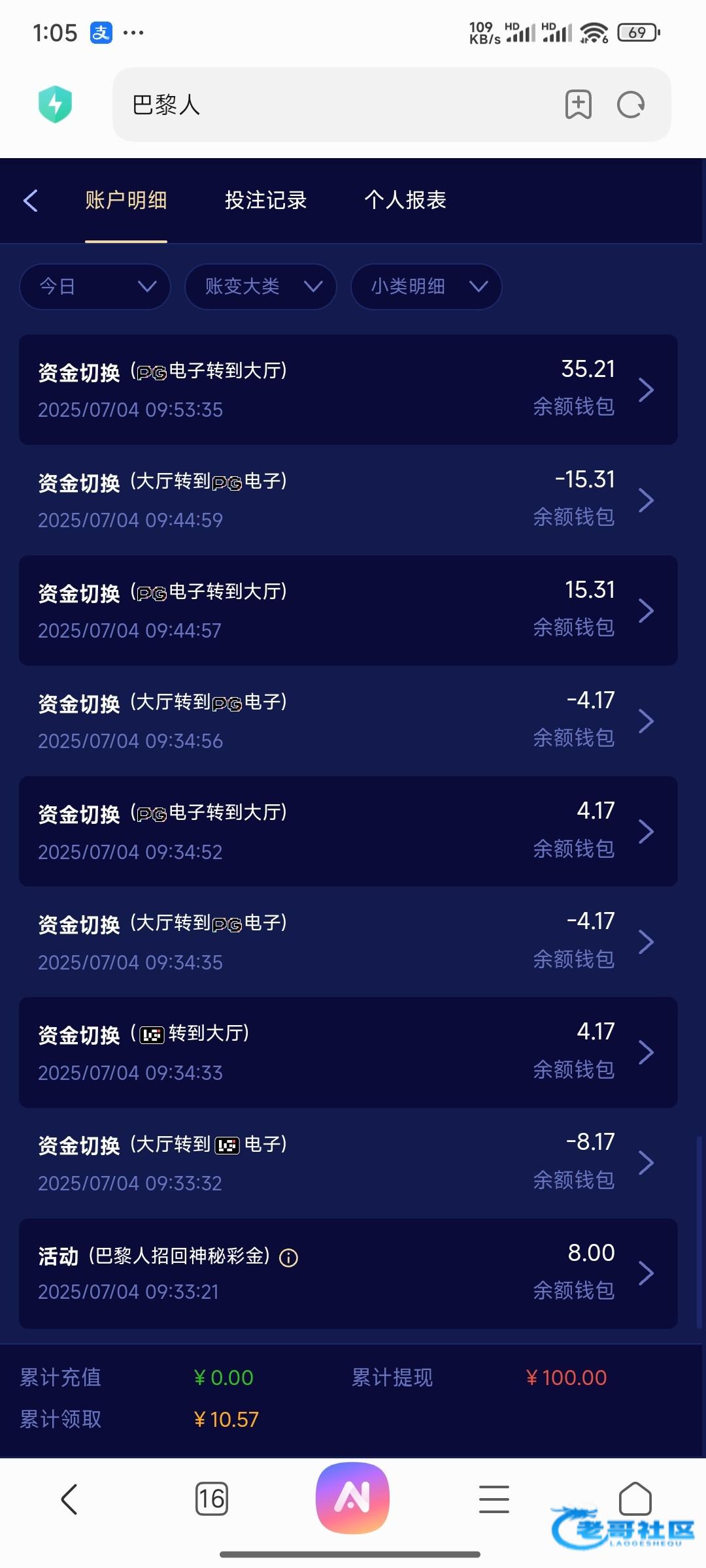Reload the page with the refresh icon
The width and height of the screenshot is (706, 1568).
point(631,105)
